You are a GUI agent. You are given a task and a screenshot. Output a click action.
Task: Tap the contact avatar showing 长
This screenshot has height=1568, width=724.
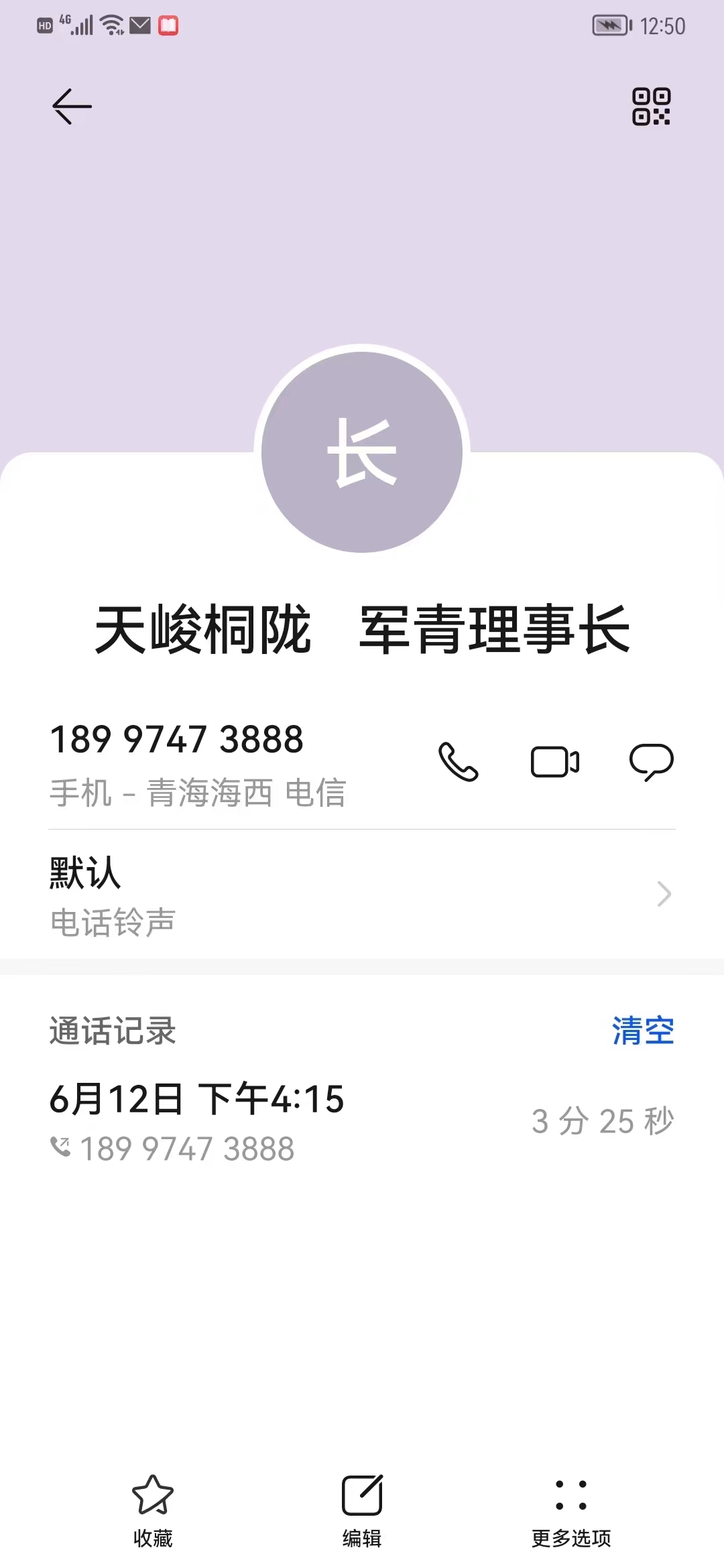tap(362, 452)
